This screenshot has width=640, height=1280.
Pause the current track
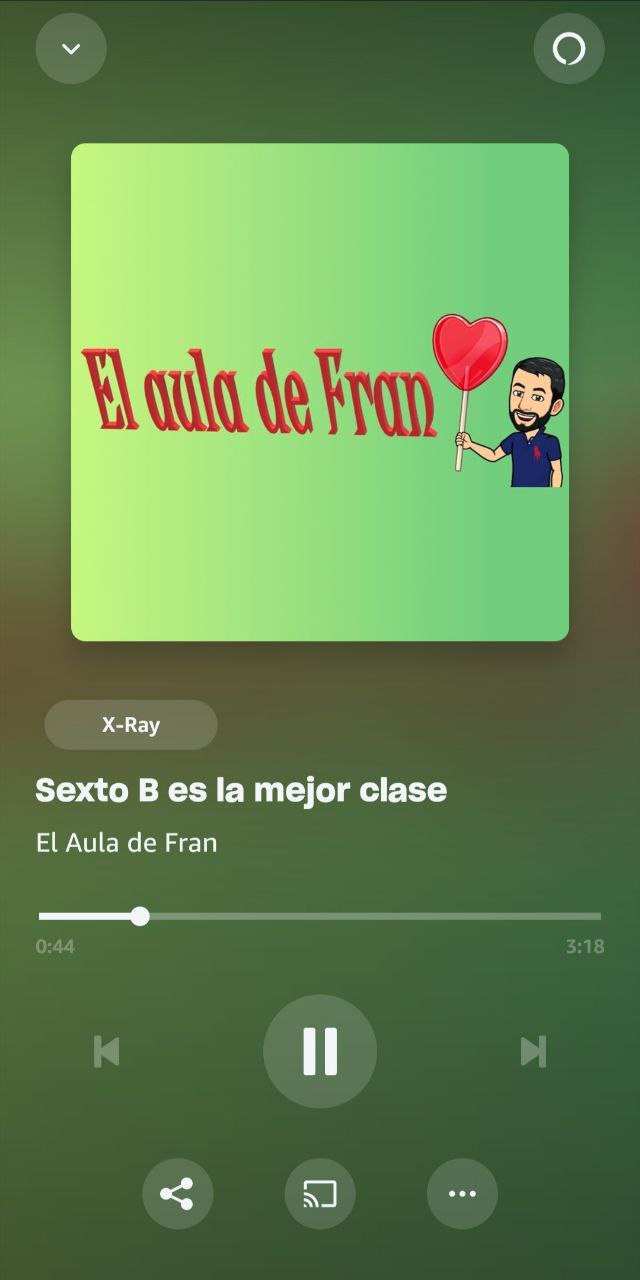tap(320, 1051)
